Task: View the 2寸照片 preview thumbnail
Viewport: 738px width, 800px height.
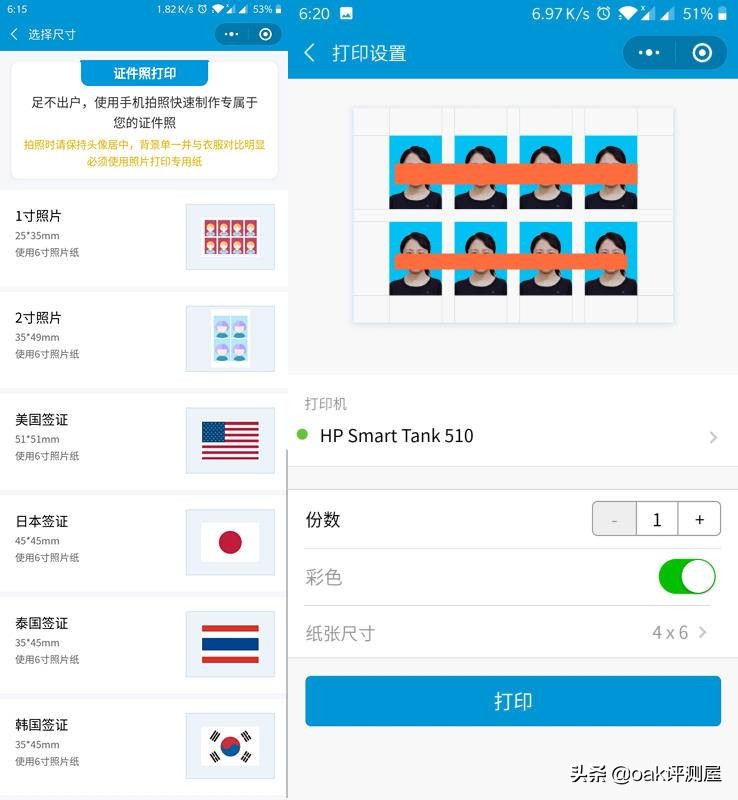Action: 230,338
